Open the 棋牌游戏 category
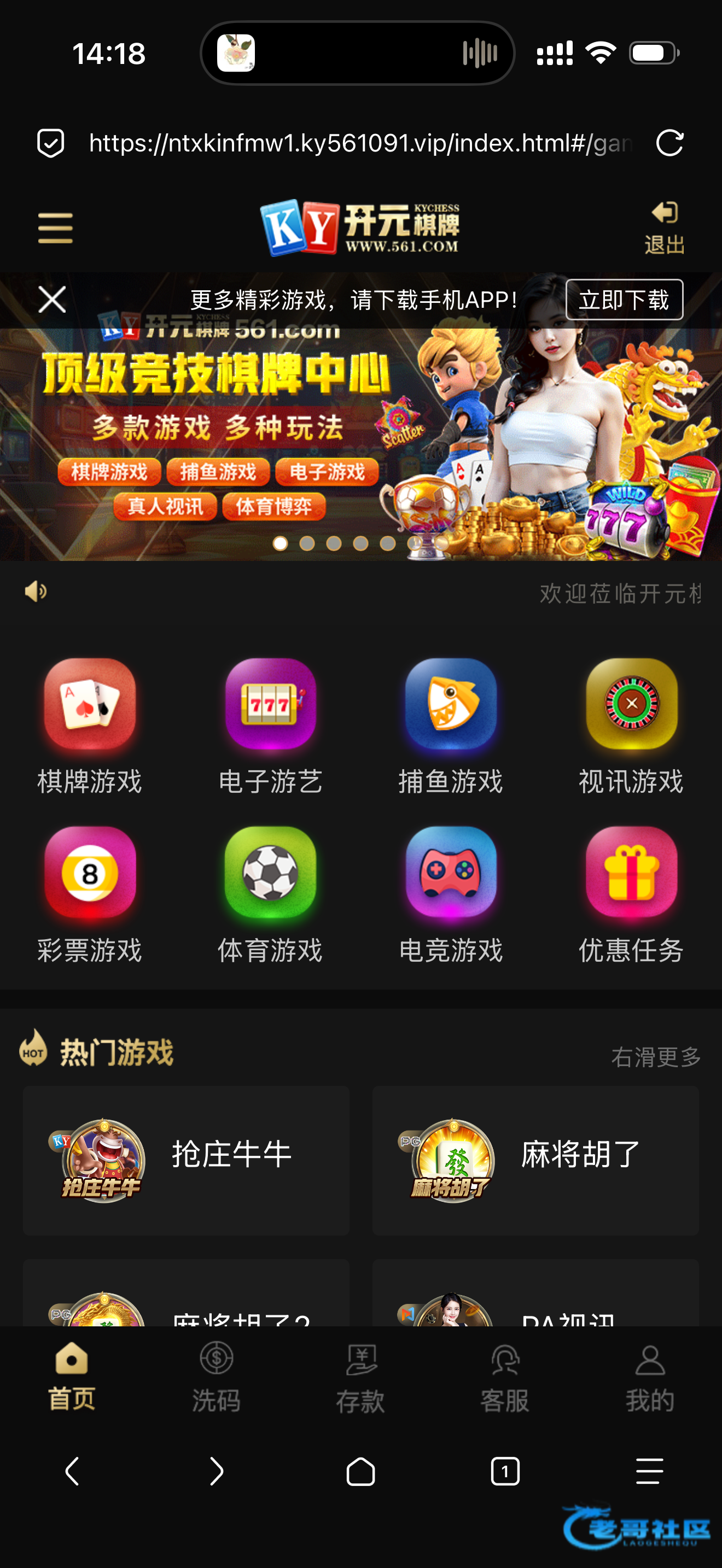 90,727
